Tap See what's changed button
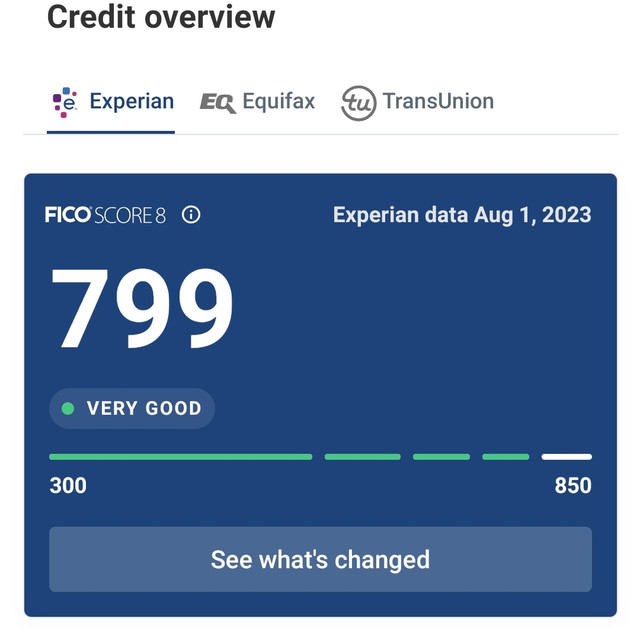Viewport: 640px width, 628px height. [x=320, y=559]
